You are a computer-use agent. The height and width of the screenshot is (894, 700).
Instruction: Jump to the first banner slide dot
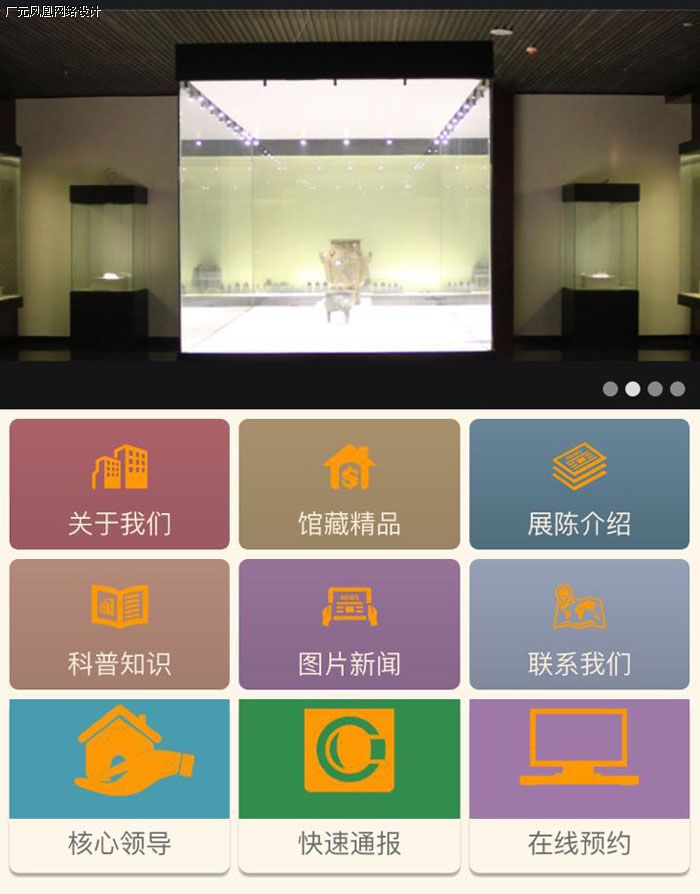pos(610,389)
